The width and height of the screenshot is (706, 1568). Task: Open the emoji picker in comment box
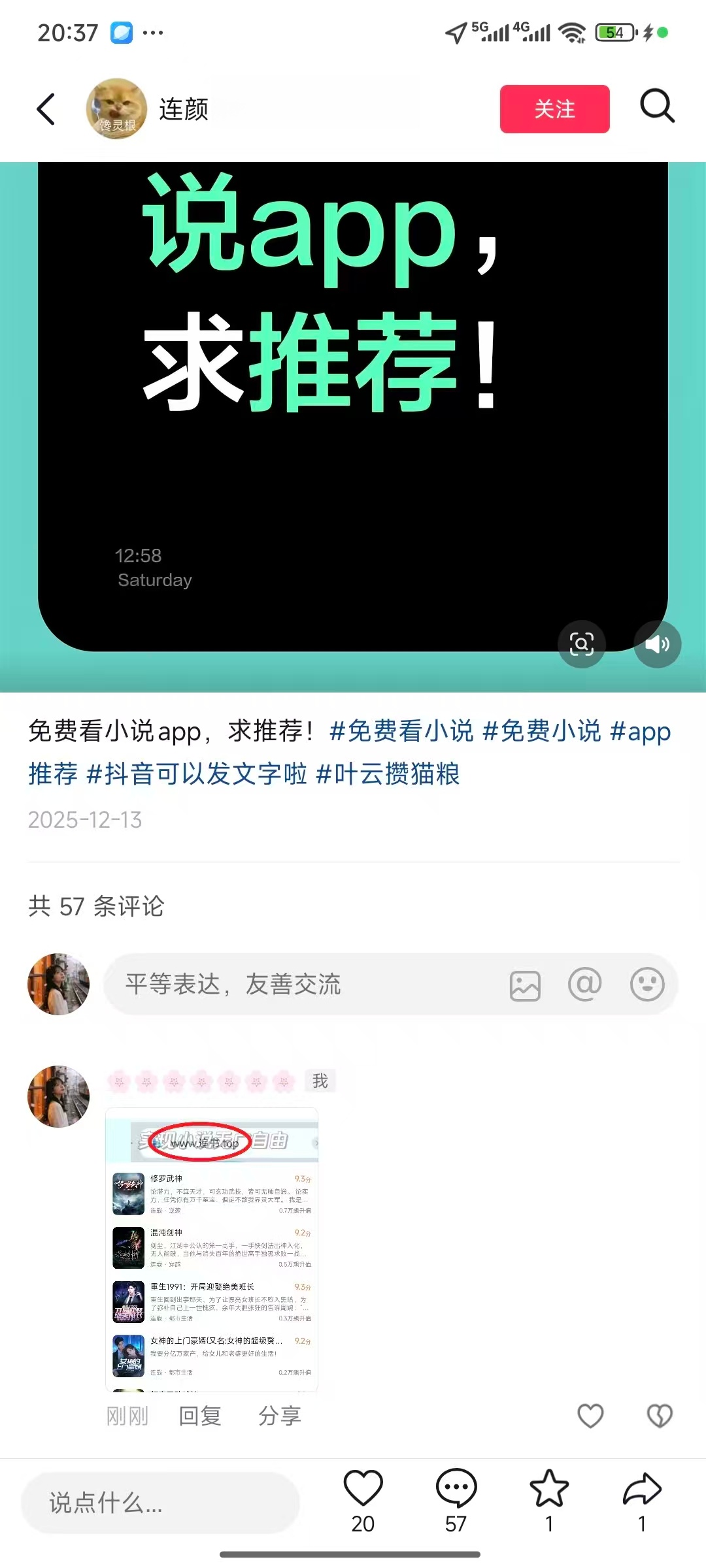647,984
